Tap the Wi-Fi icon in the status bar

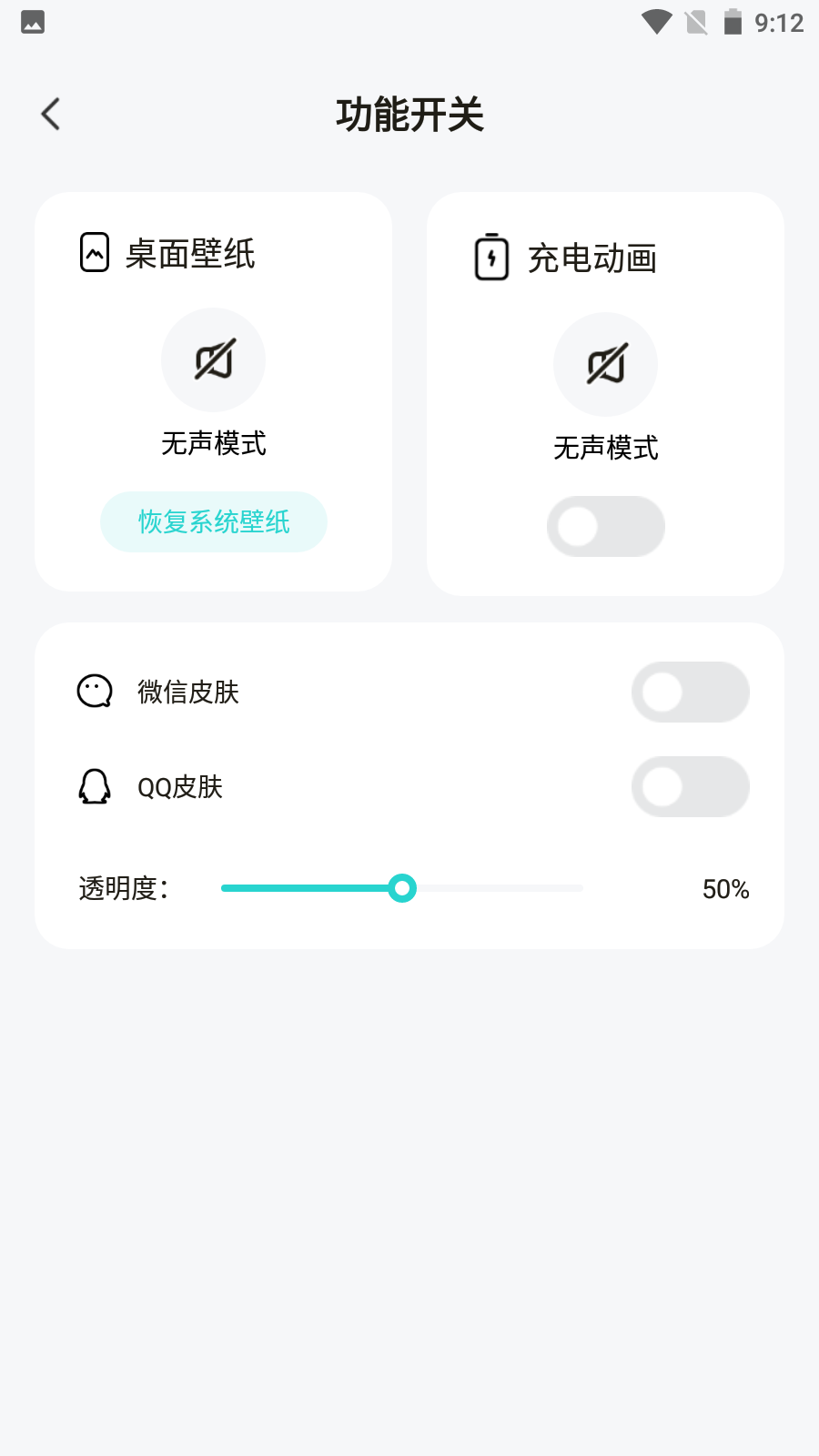tap(654, 22)
